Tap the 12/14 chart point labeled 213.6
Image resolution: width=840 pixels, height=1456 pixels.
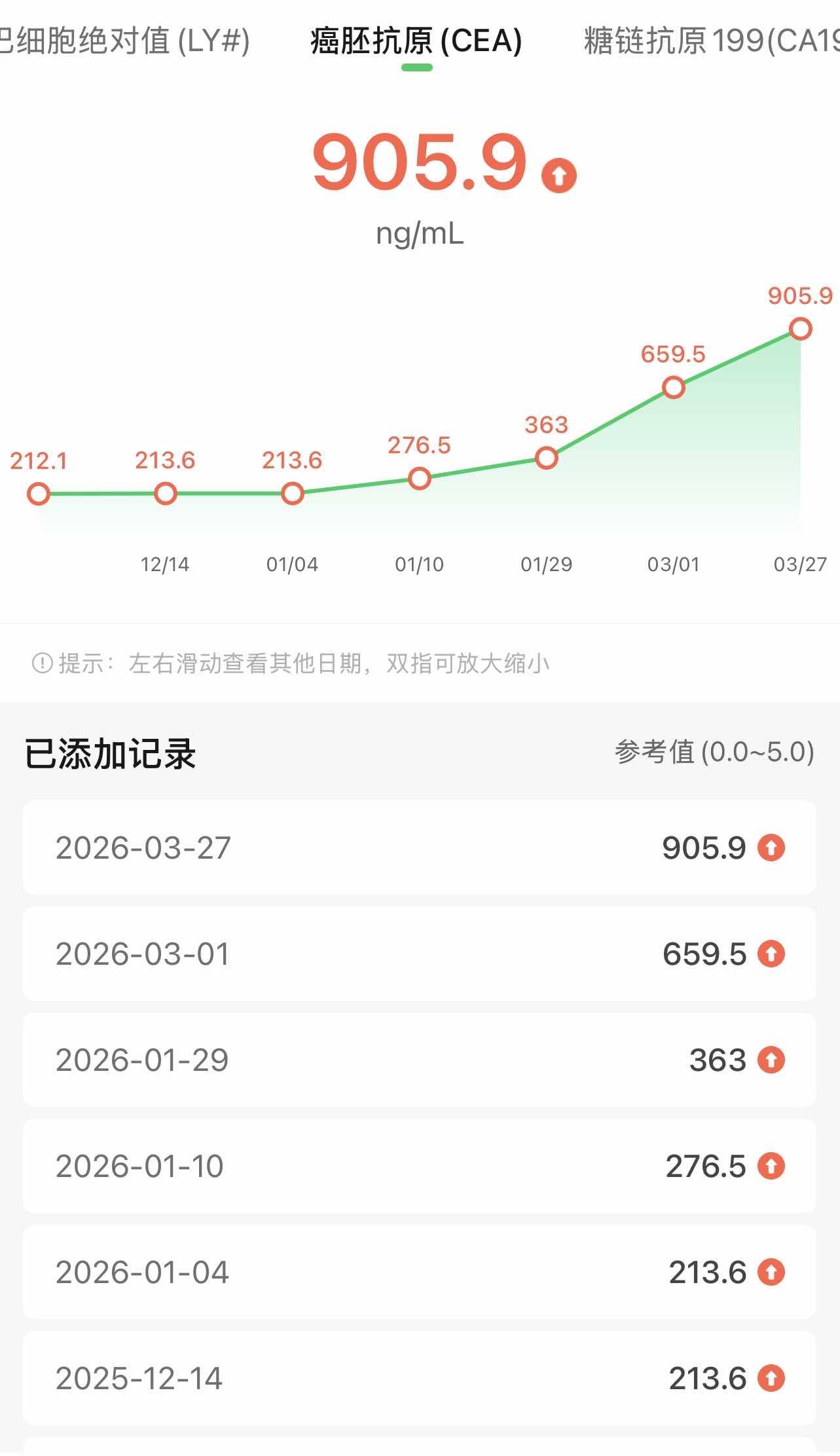click(x=165, y=493)
